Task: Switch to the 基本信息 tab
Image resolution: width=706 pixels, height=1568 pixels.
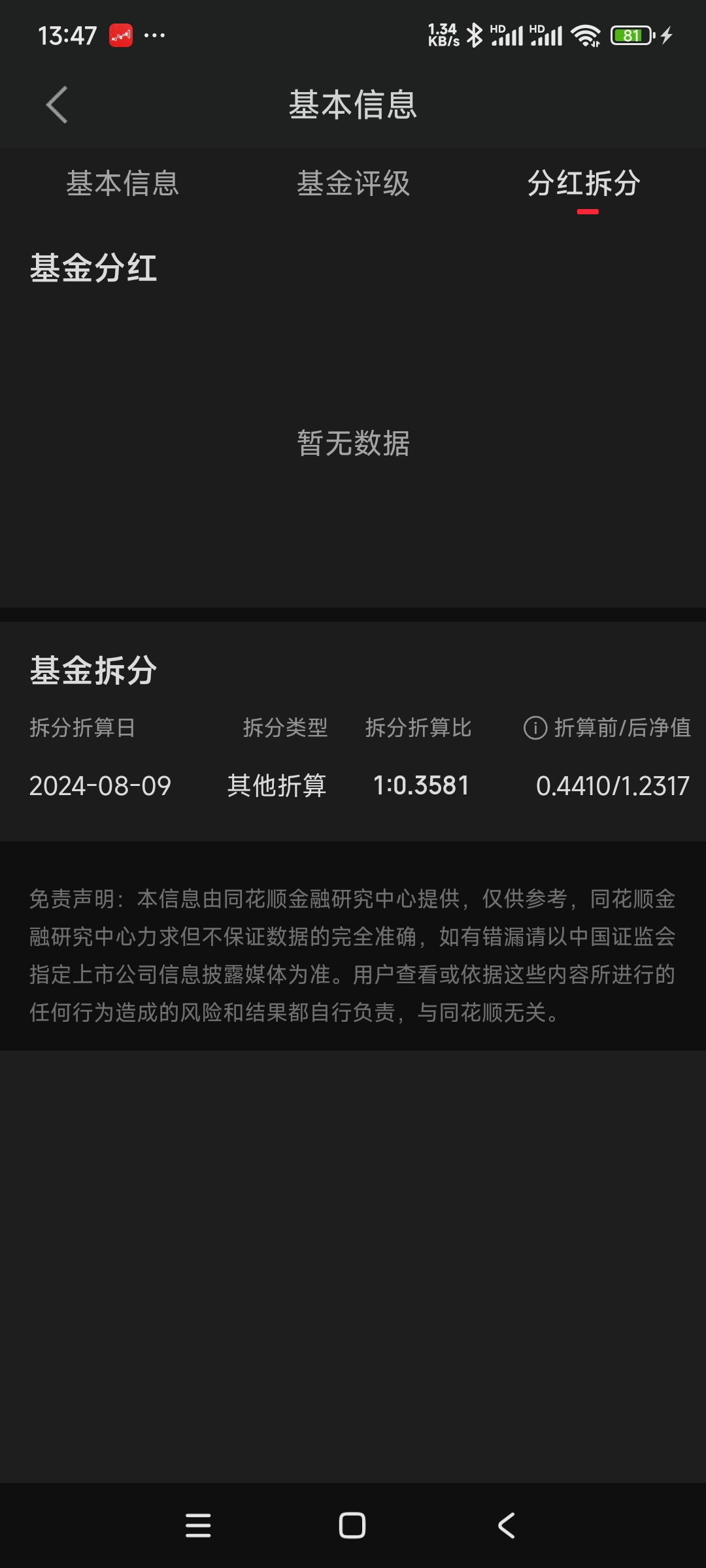Action: click(122, 184)
